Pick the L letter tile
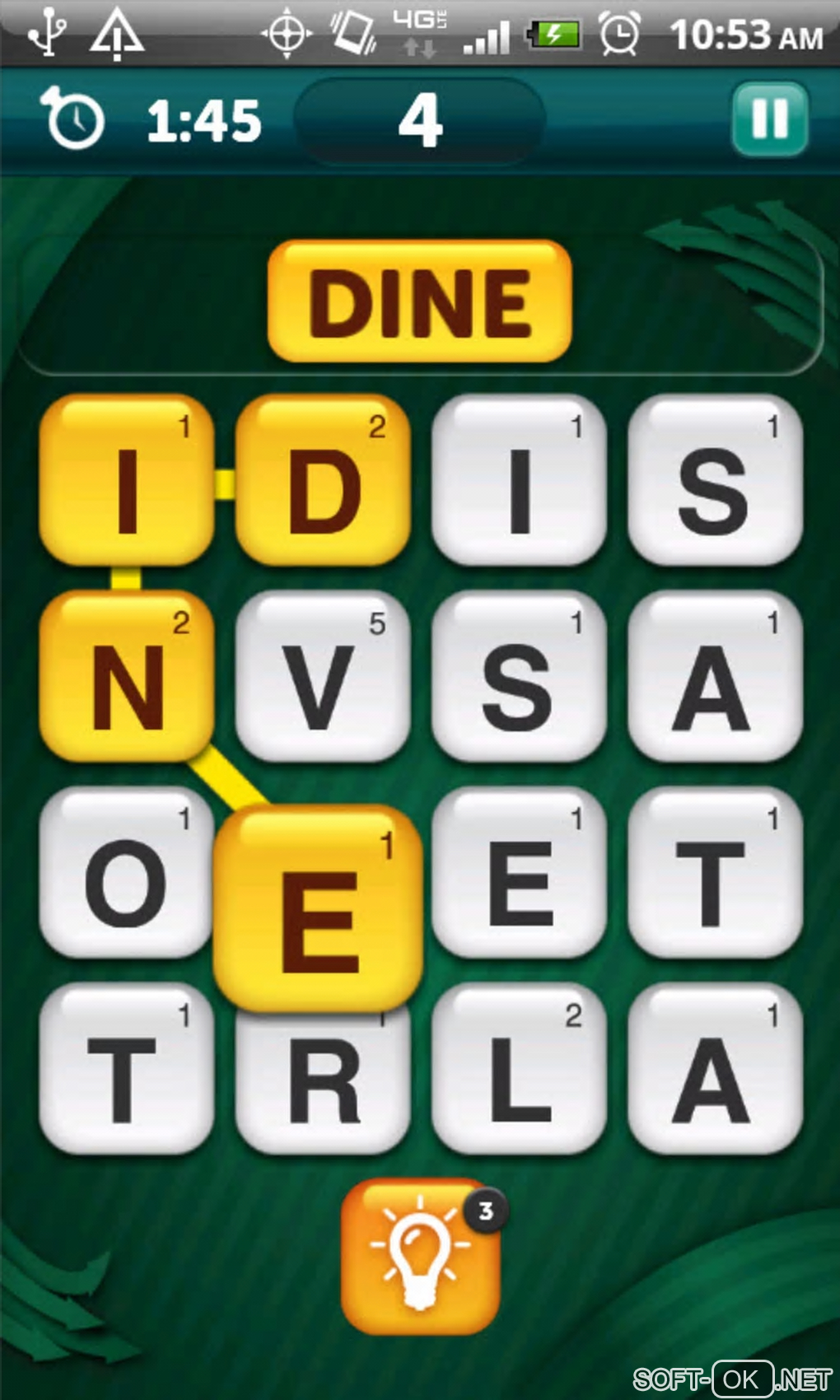840x1400 pixels. 519,1071
